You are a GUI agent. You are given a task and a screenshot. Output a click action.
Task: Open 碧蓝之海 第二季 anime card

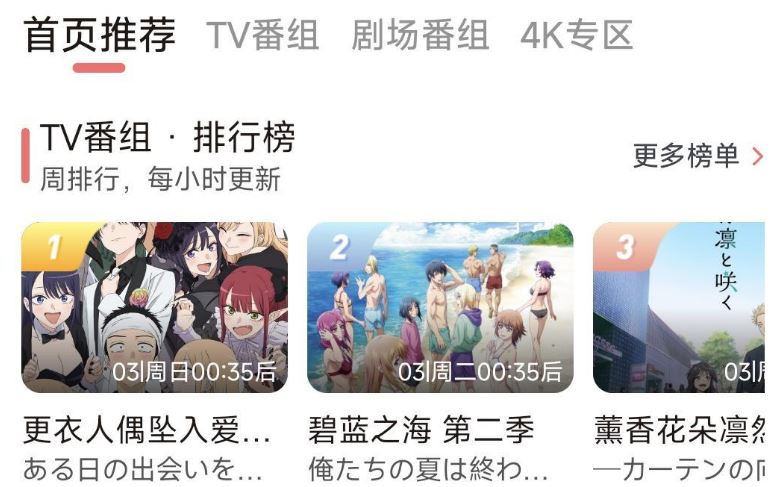pyautogui.click(x=440, y=308)
